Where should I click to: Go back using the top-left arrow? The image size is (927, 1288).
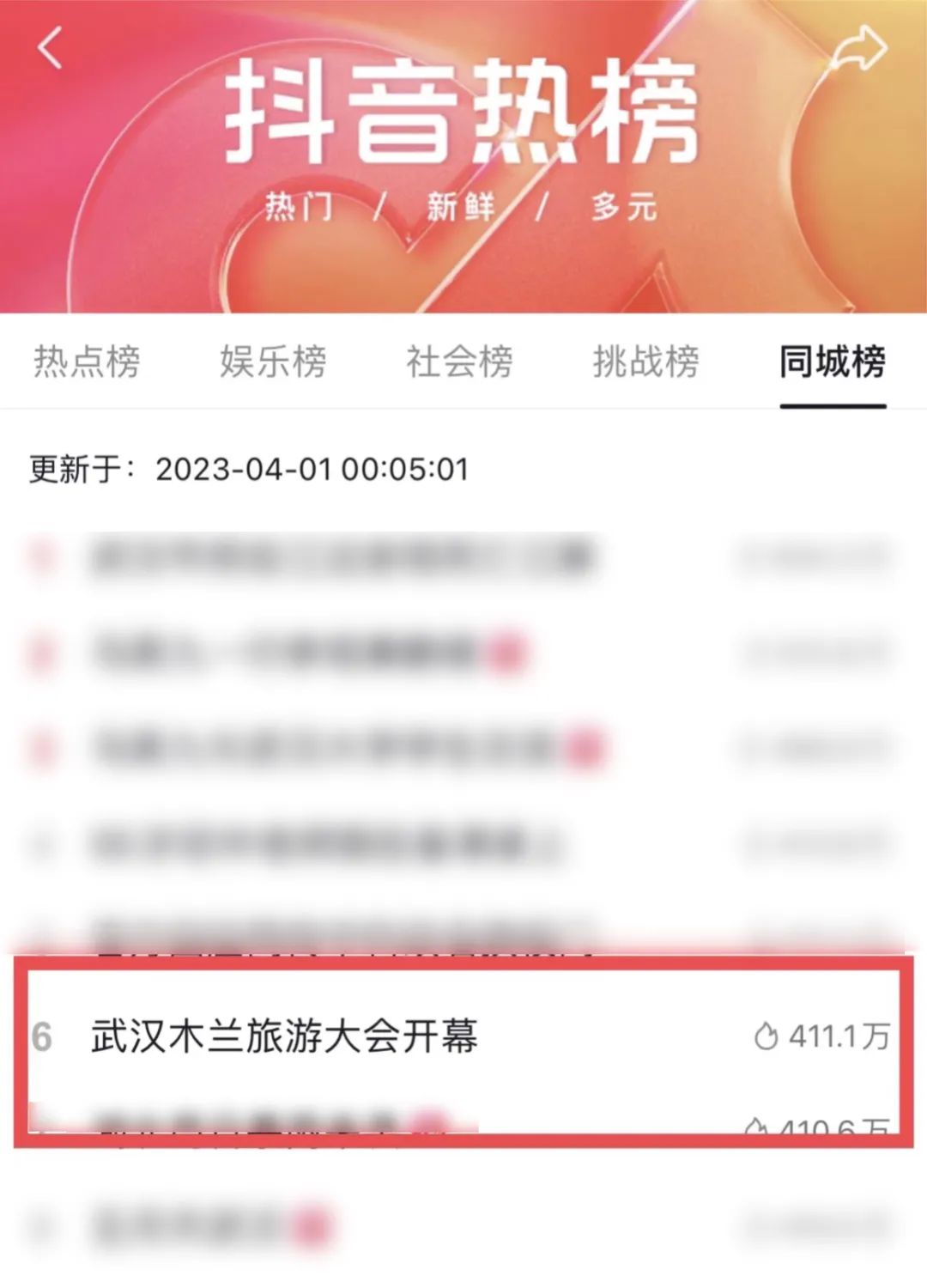tap(51, 48)
